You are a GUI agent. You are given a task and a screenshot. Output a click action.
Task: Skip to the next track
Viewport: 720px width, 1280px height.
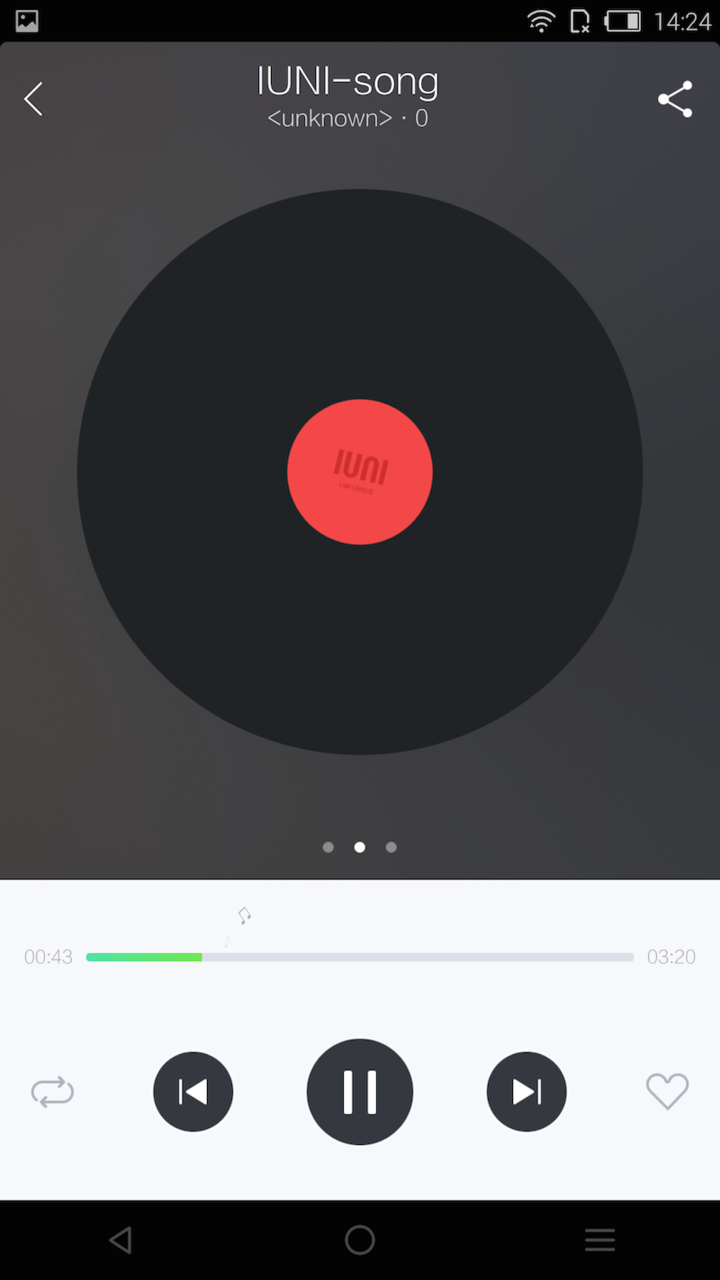click(527, 1091)
